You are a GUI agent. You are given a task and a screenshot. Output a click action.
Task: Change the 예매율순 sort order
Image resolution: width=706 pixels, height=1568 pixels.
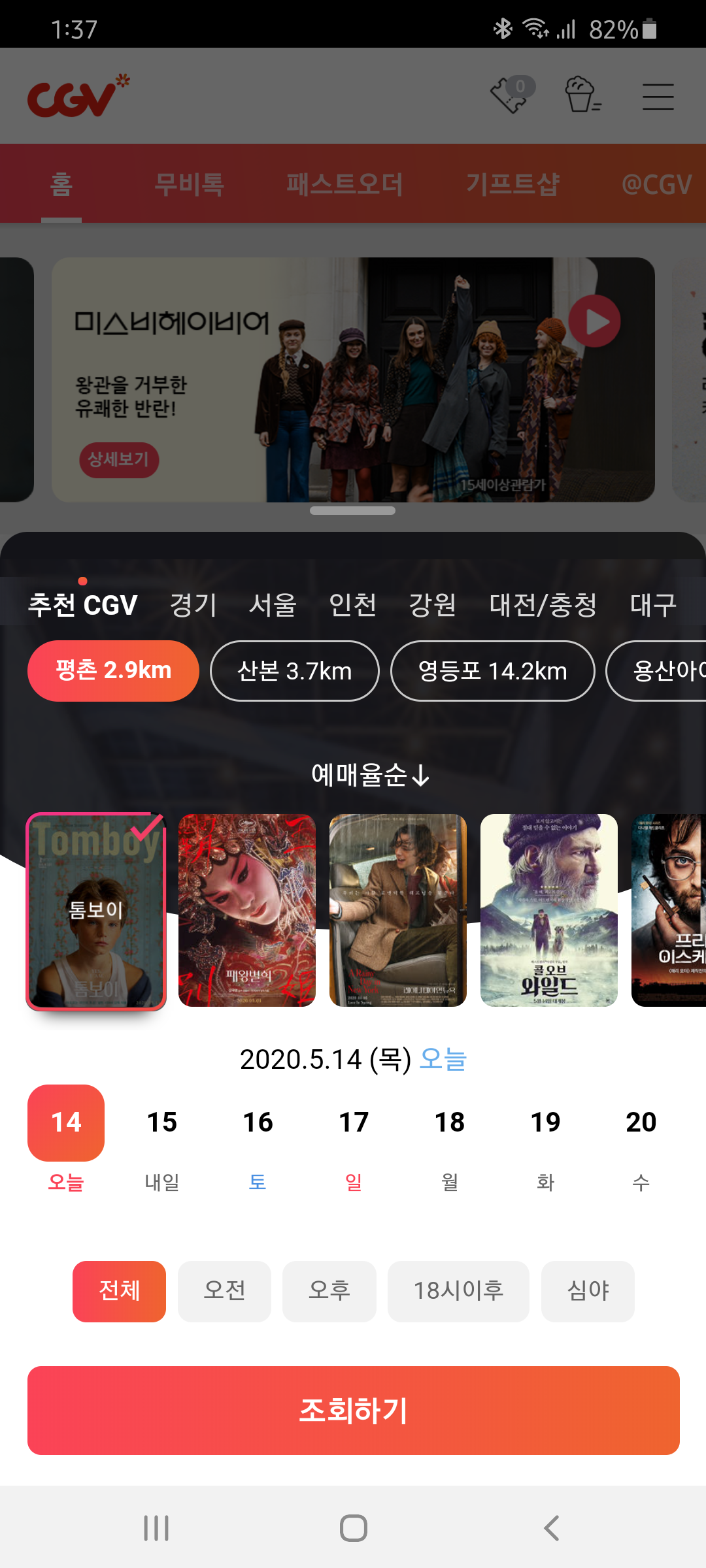370,776
